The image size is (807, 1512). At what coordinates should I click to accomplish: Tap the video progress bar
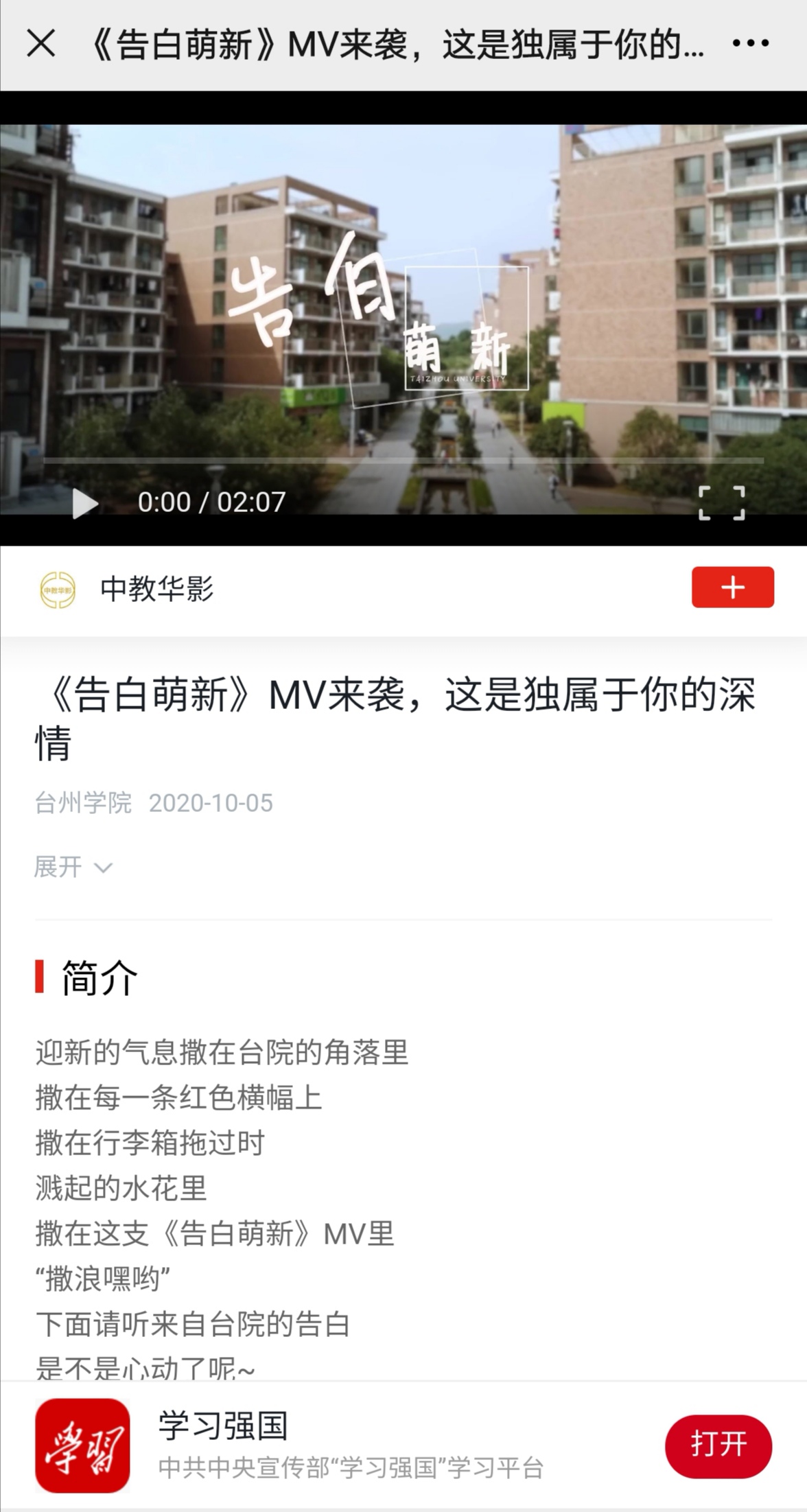403,461
